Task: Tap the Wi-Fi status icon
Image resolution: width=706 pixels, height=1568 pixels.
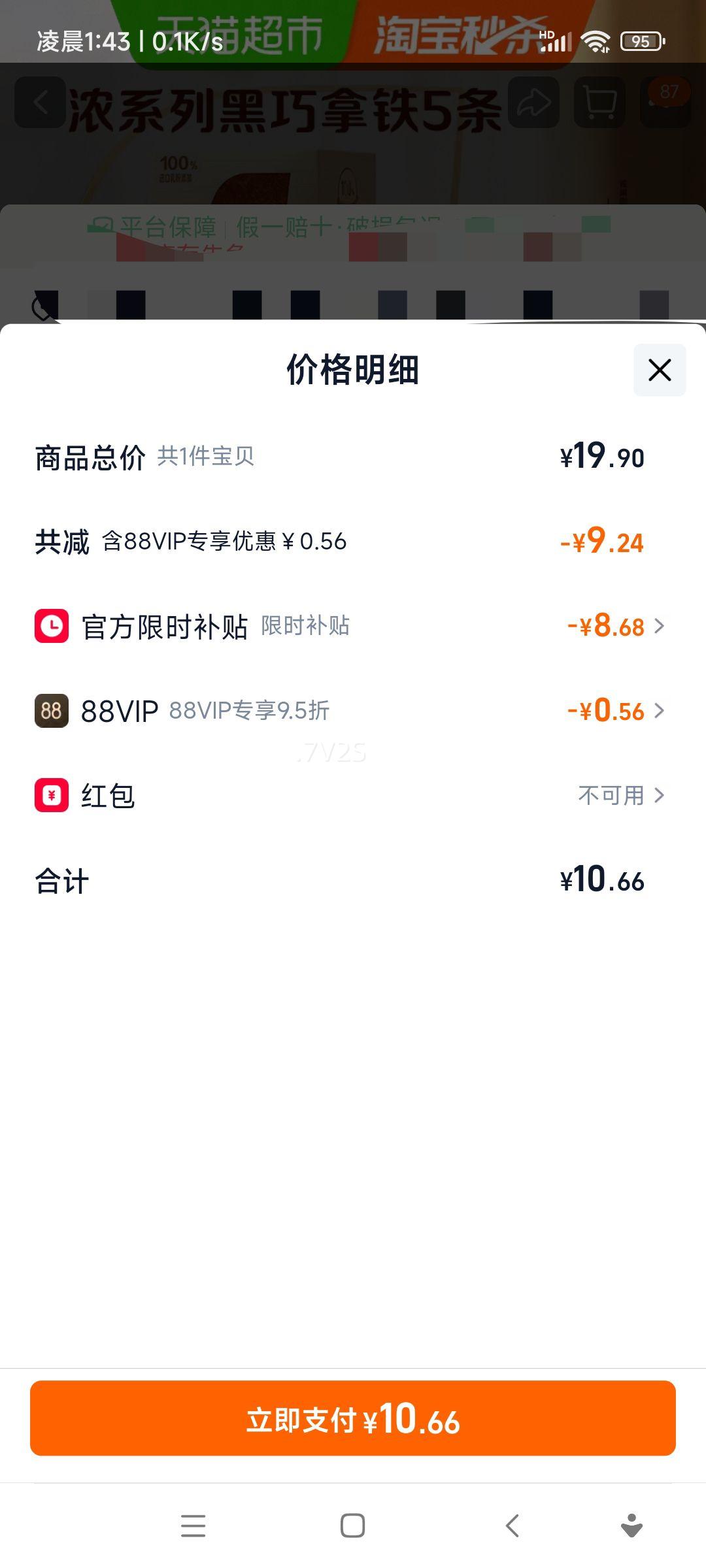Action: [597, 41]
